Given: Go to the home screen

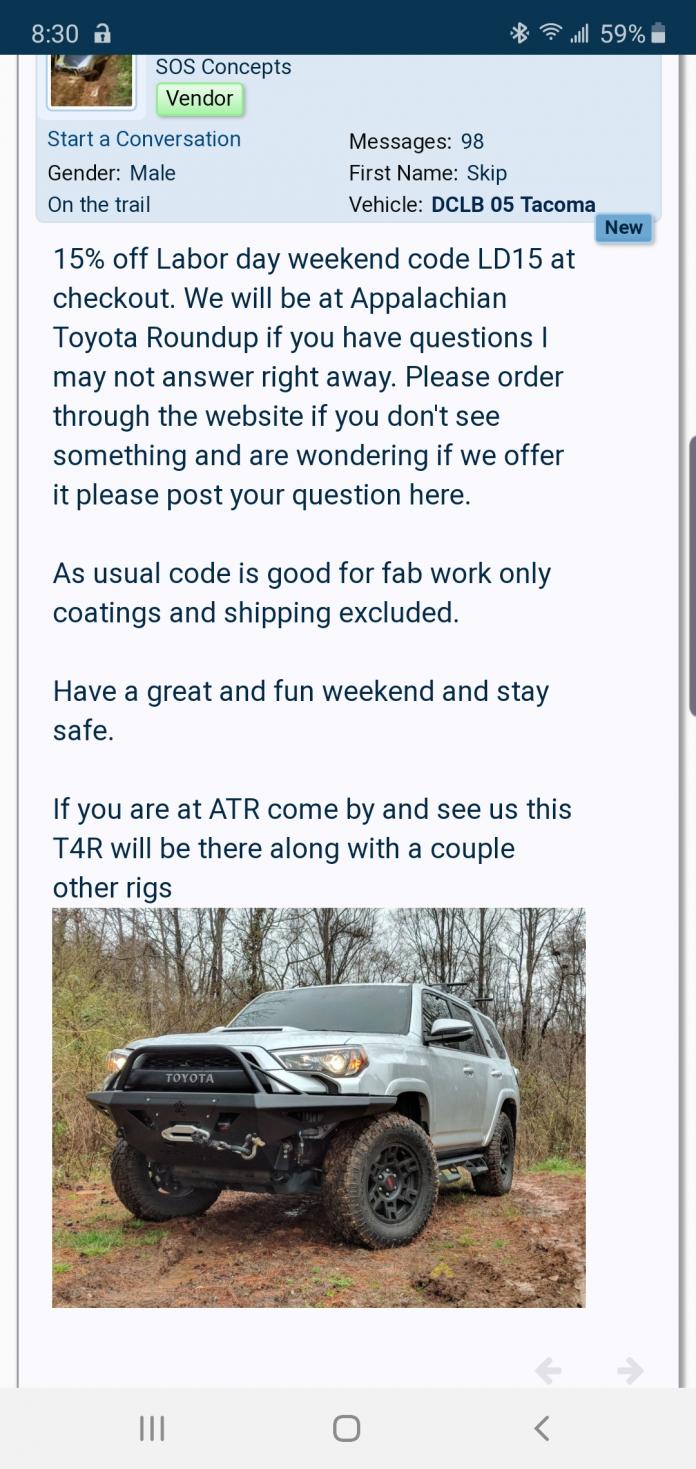Looking at the screenshot, I should pos(346,1428).
